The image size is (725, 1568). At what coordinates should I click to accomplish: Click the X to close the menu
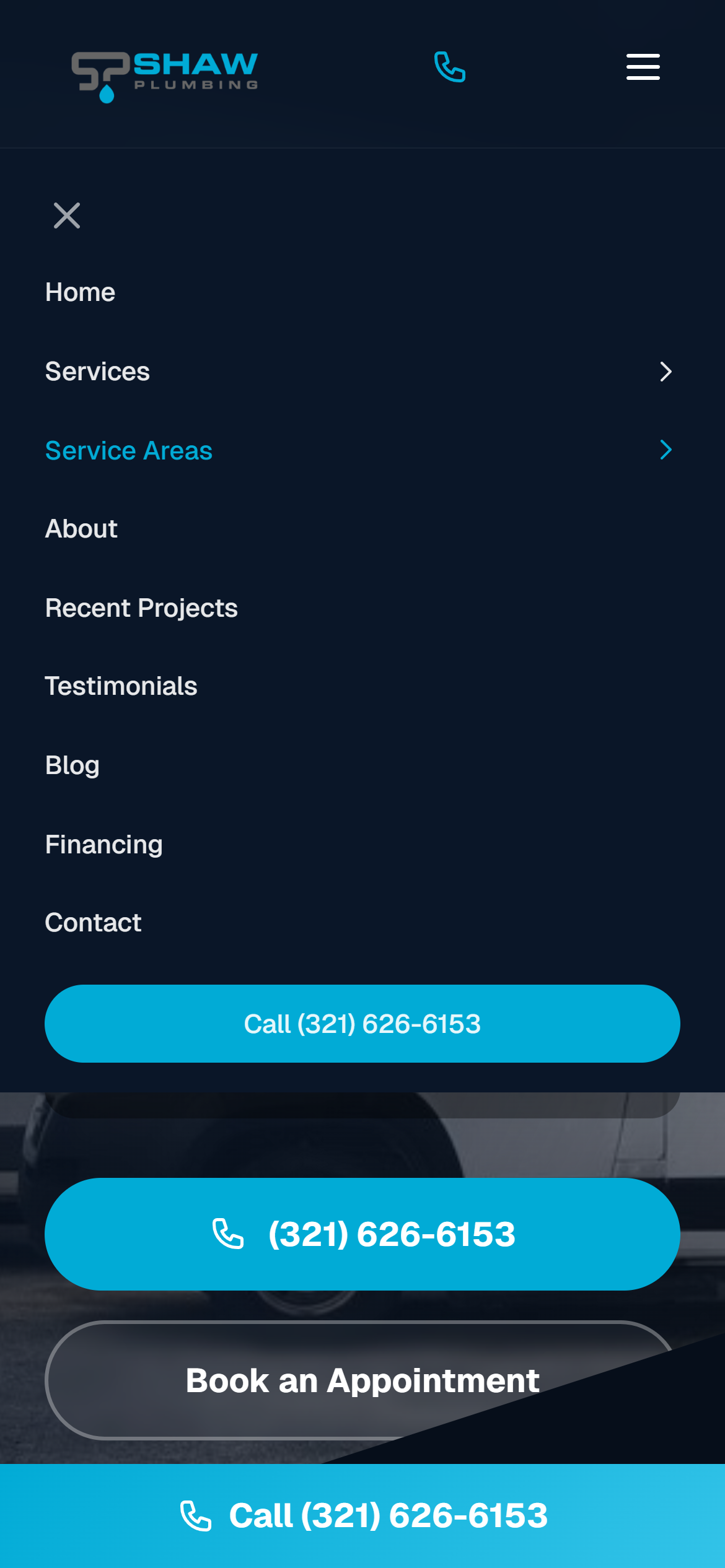[x=67, y=216]
